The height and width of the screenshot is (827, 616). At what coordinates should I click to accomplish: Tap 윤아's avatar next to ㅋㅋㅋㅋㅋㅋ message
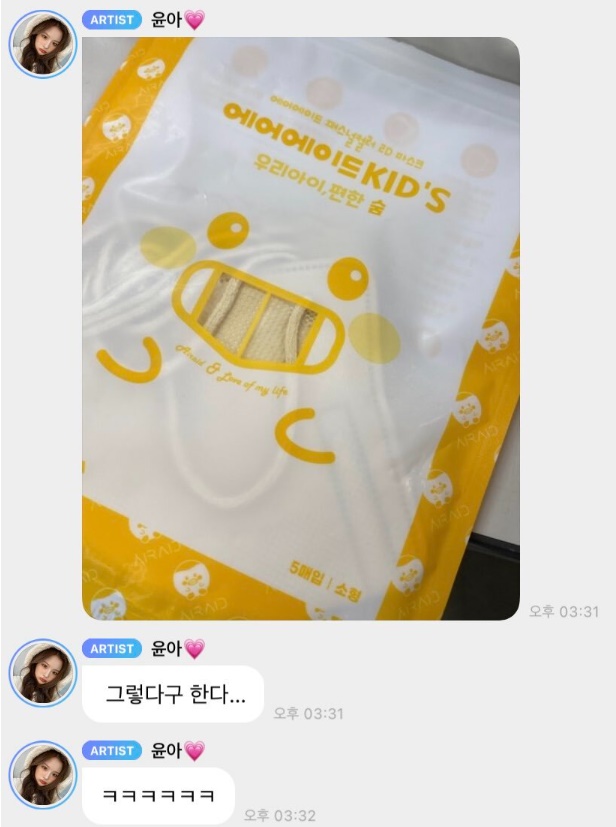tap(42, 775)
